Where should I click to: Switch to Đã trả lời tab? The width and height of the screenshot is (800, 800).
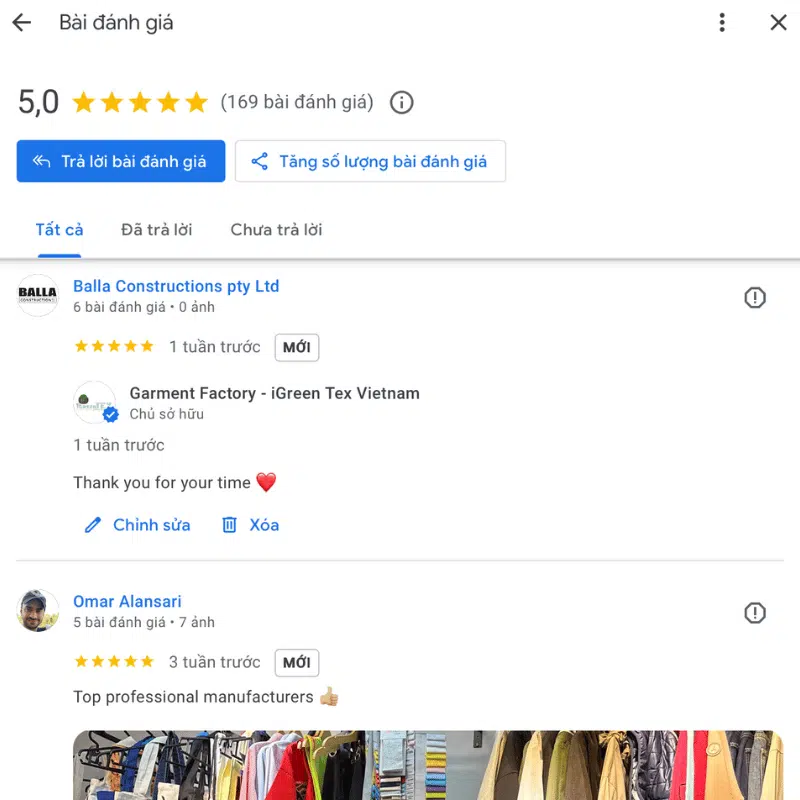pyautogui.click(x=156, y=230)
